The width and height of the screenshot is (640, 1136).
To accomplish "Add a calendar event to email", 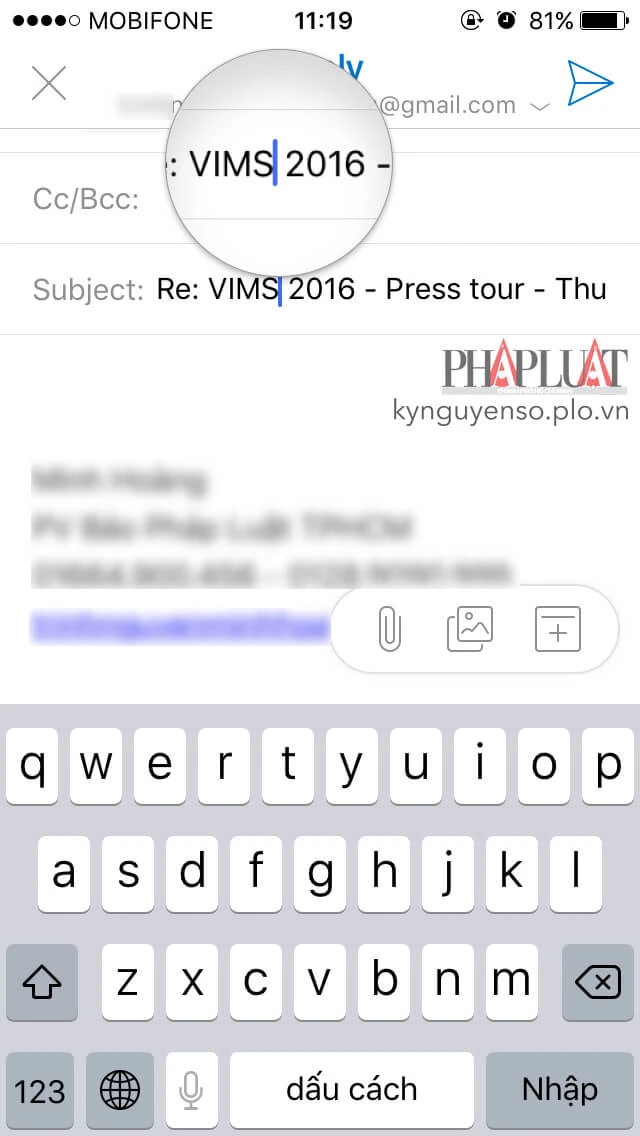I will pos(558,629).
